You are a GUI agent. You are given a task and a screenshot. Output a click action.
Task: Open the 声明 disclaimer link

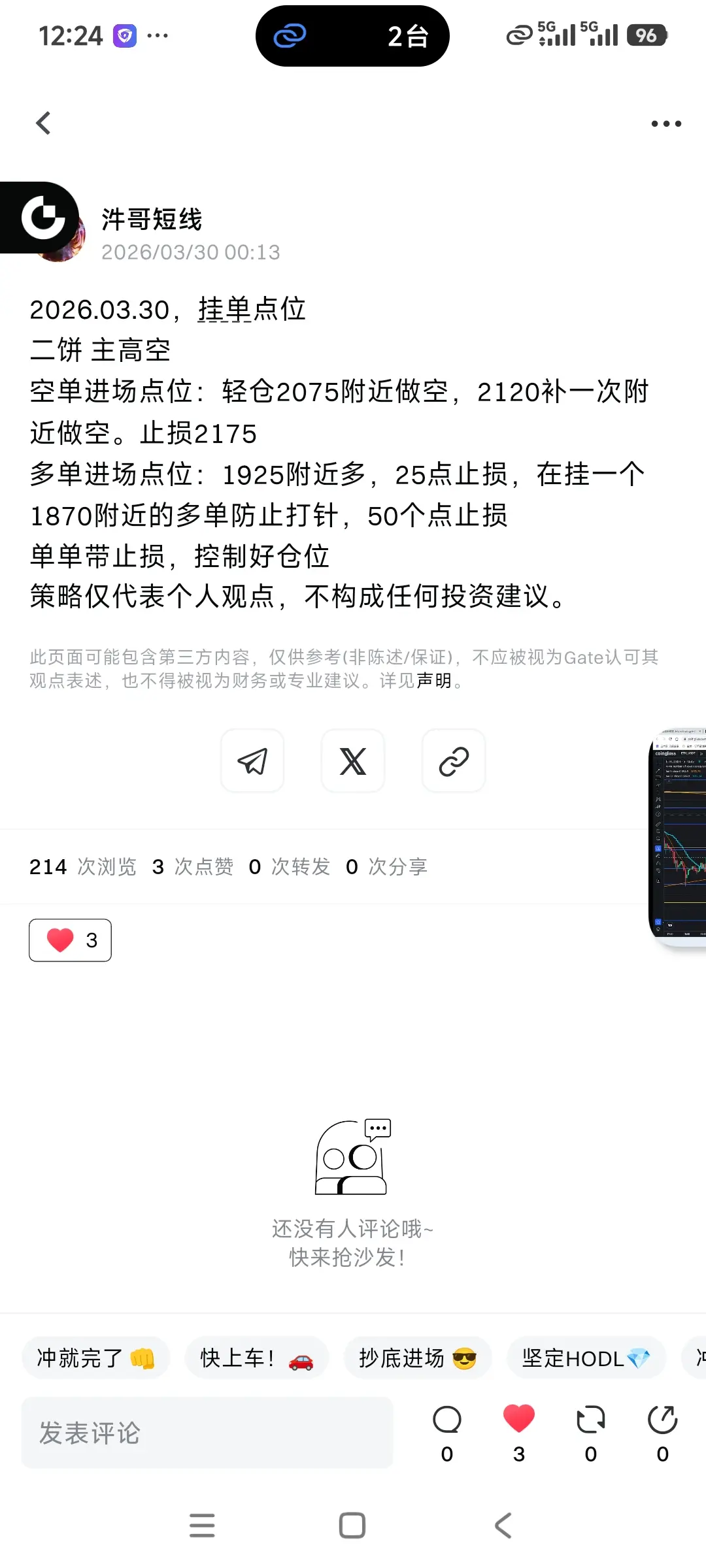(435, 681)
